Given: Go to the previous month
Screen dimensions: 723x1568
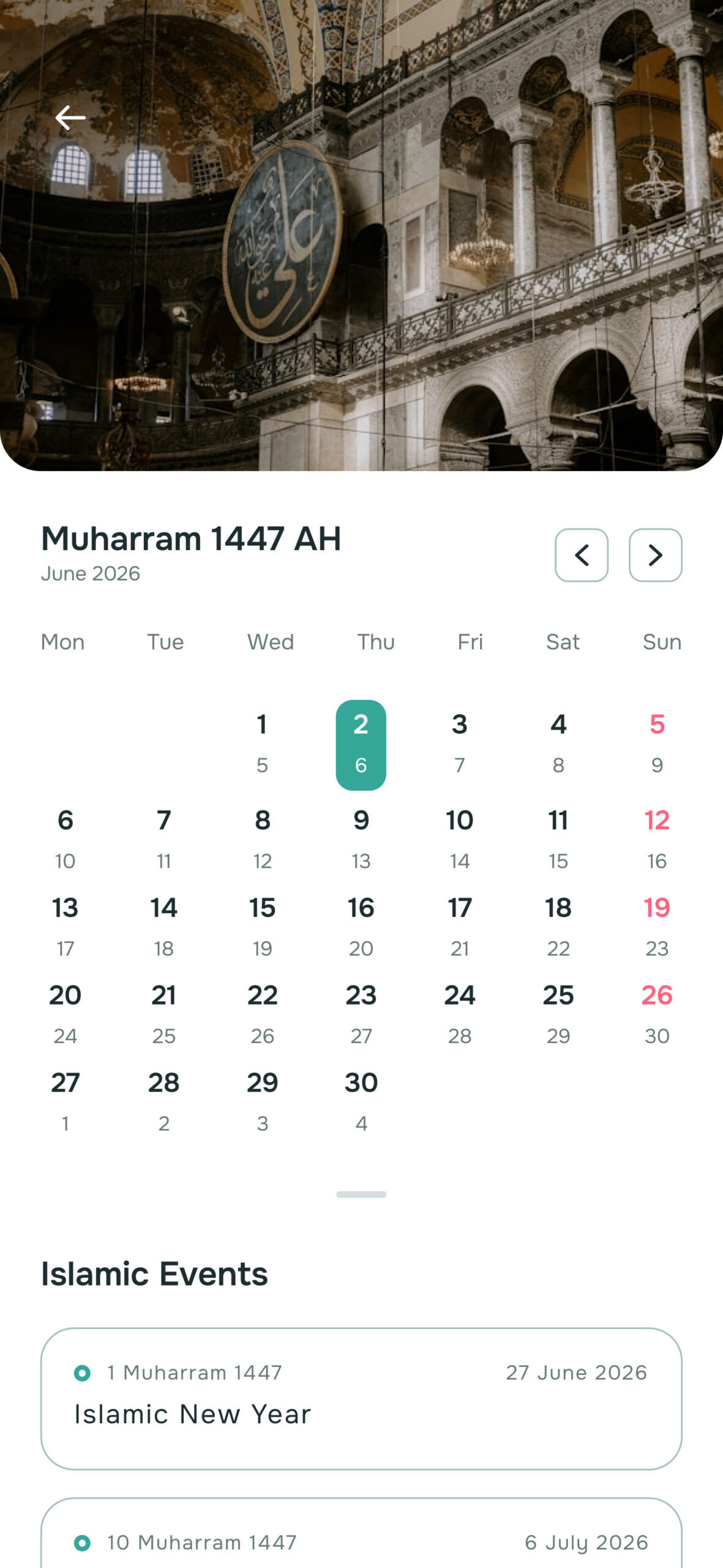Looking at the screenshot, I should click(x=581, y=555).
